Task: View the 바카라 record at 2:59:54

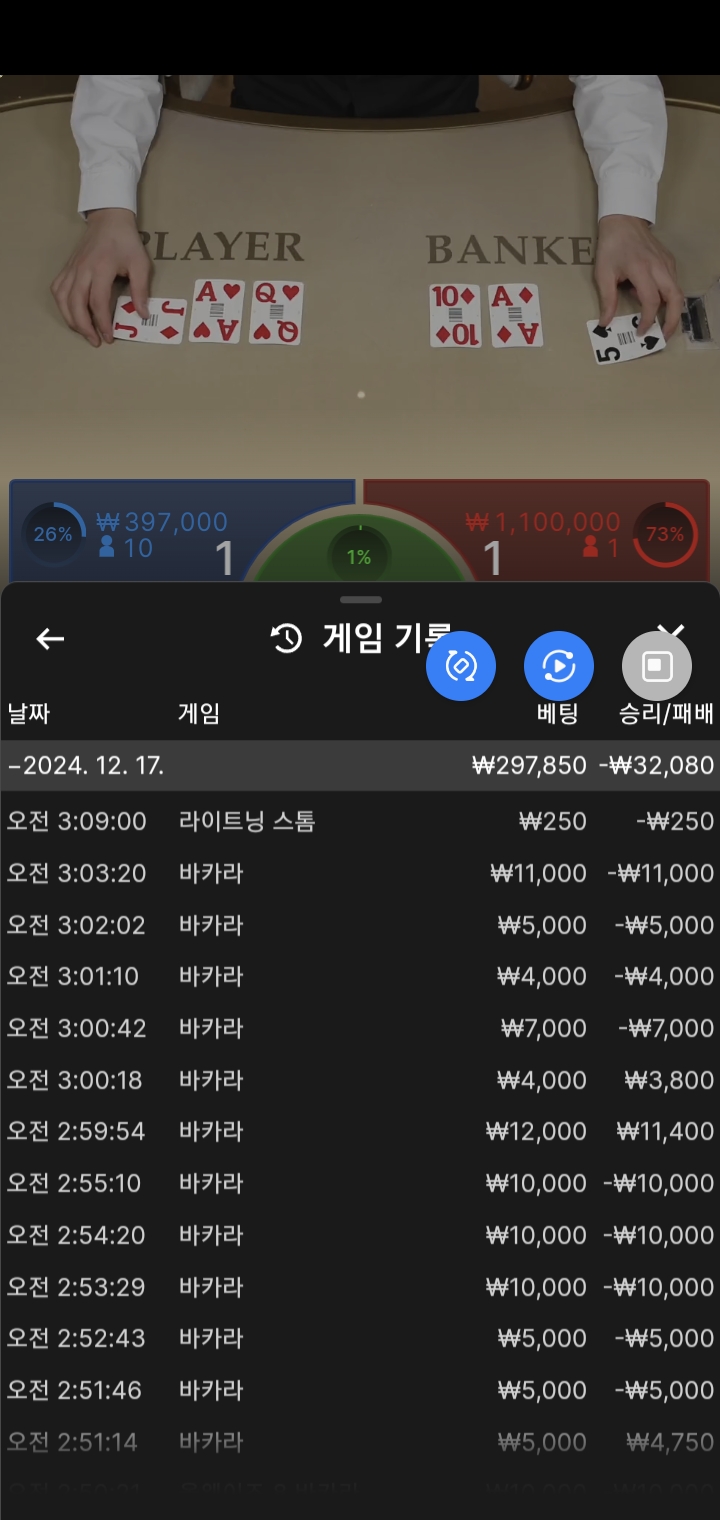Action: 360,1131
